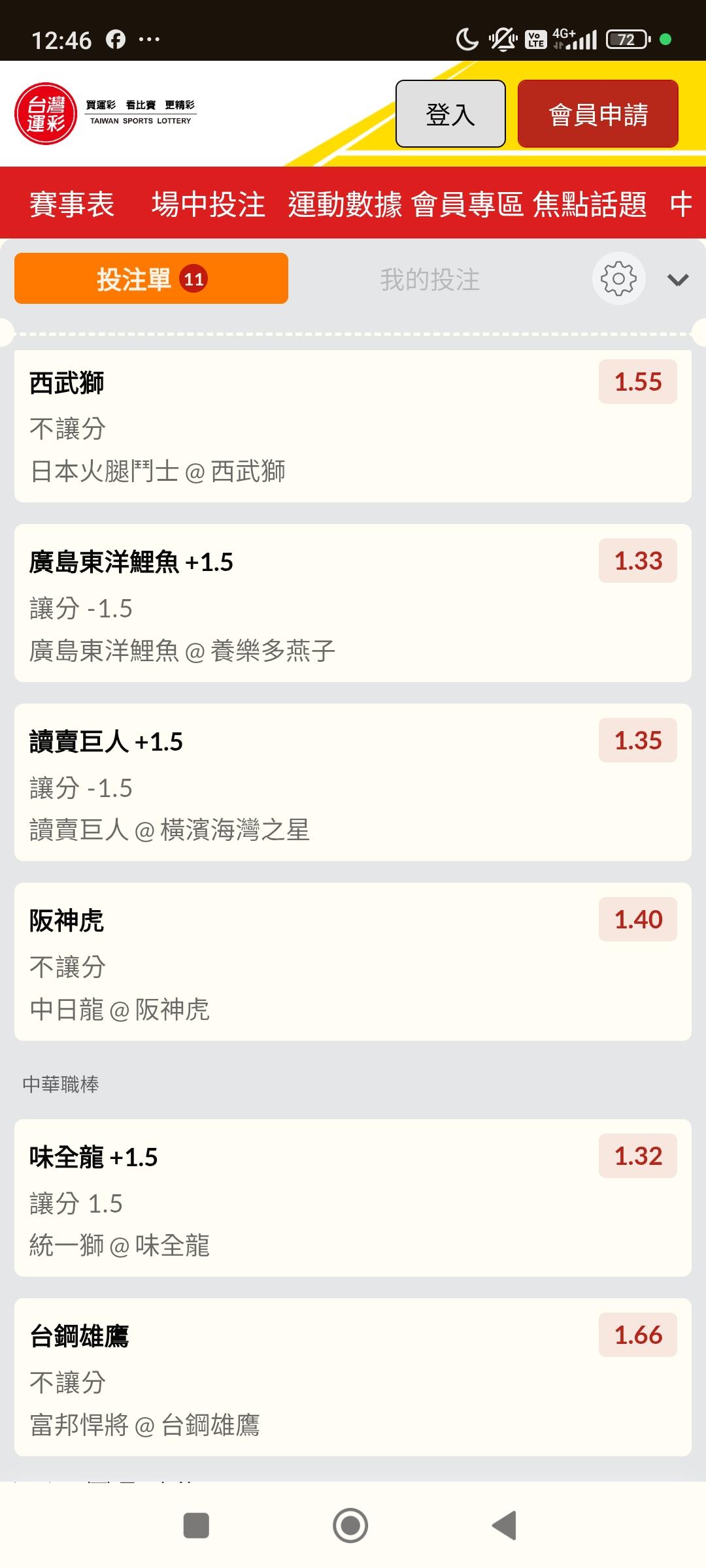Go to 場中投注 live betting

tap(209, 204)
